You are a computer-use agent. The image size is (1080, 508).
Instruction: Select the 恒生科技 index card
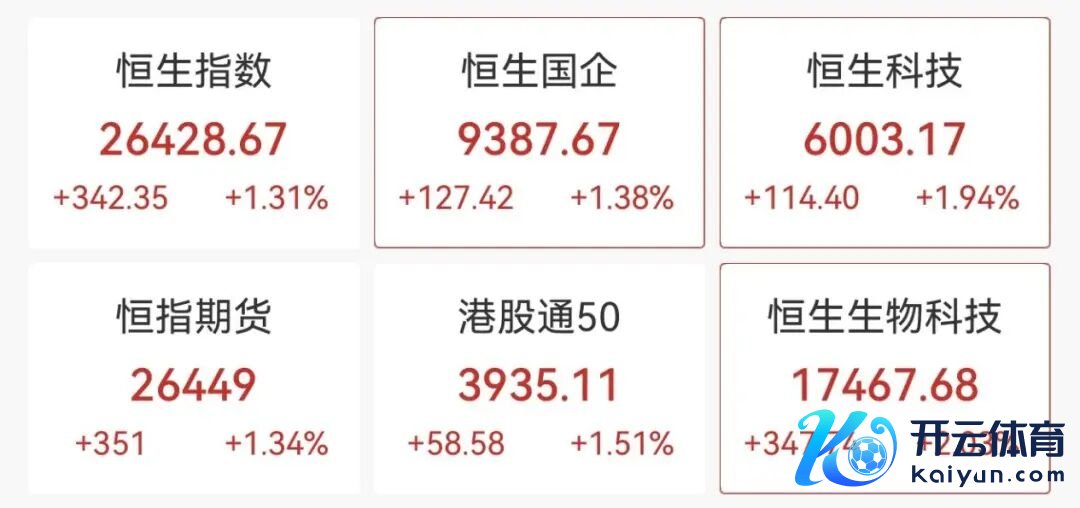(x=884, y=133)
